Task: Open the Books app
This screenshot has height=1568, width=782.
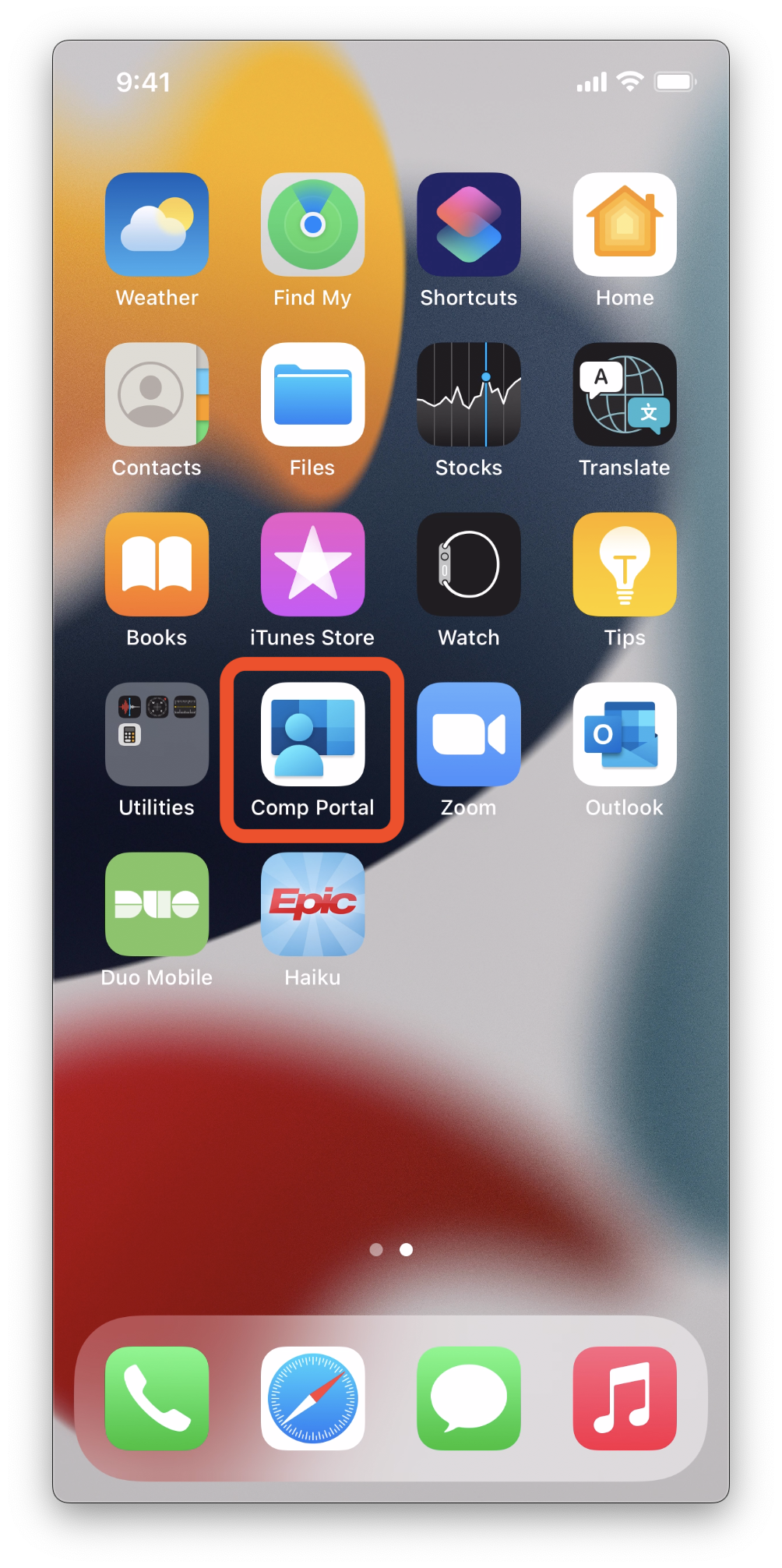Action: click(x=157, y=564)
